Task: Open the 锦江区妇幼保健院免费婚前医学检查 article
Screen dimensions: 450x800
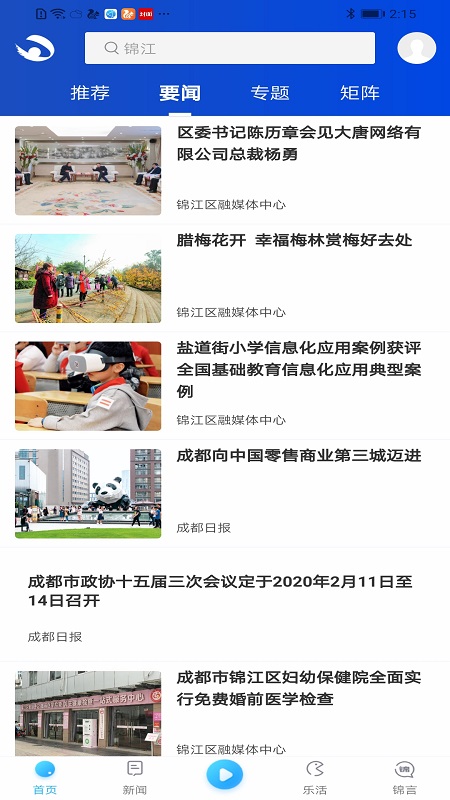Action: (225, 709)
